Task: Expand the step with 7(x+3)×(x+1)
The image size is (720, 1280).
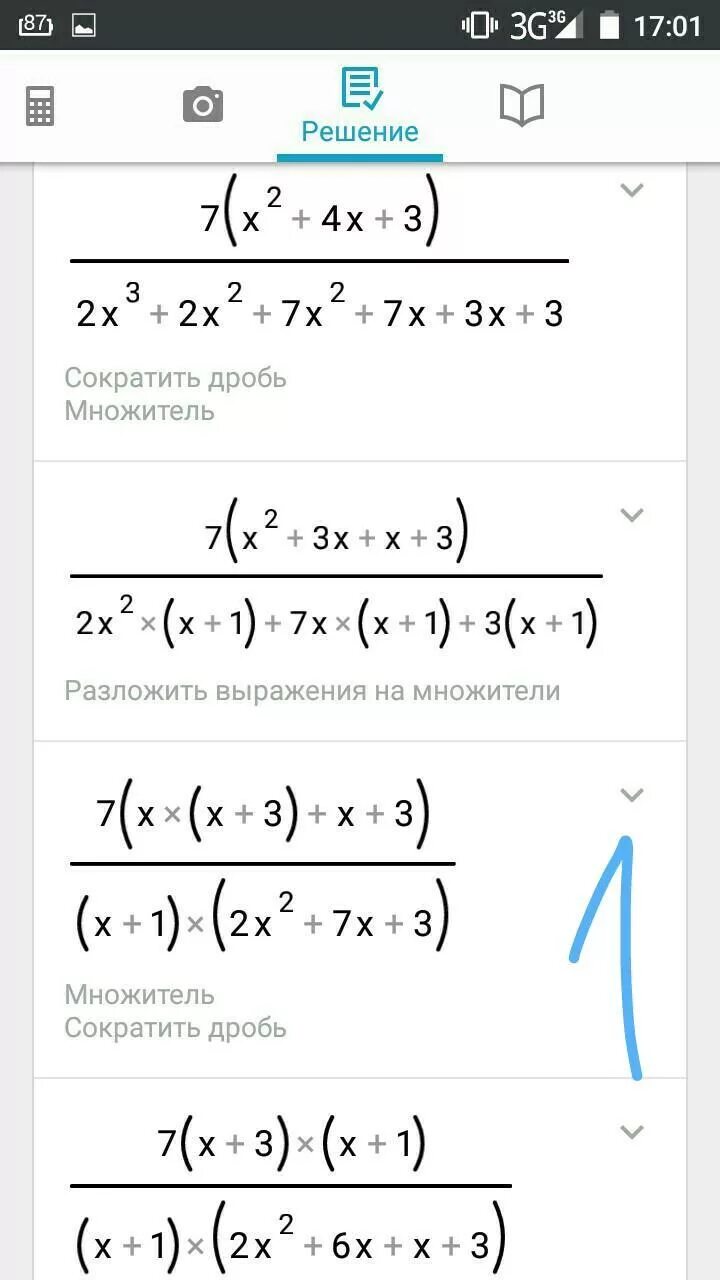Action: [631, 1132]
